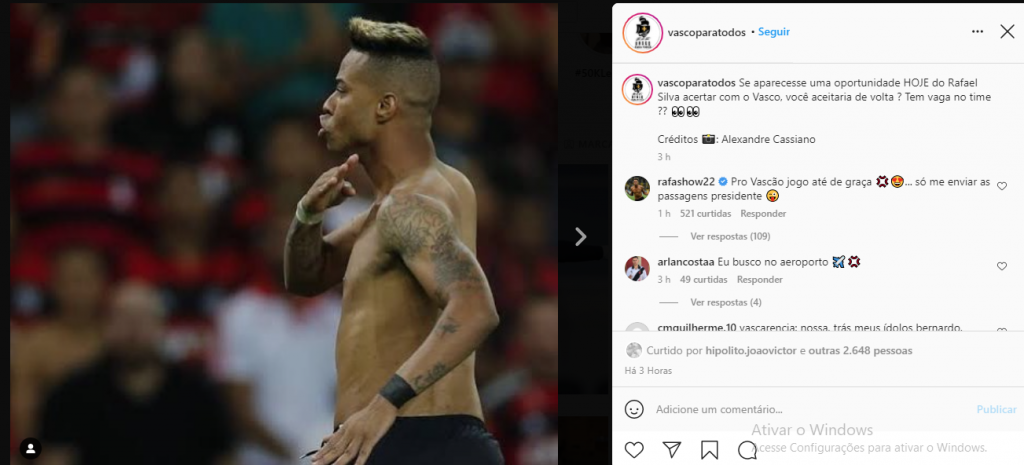Expand Ver respostas (4)

(x=725, y=302)
